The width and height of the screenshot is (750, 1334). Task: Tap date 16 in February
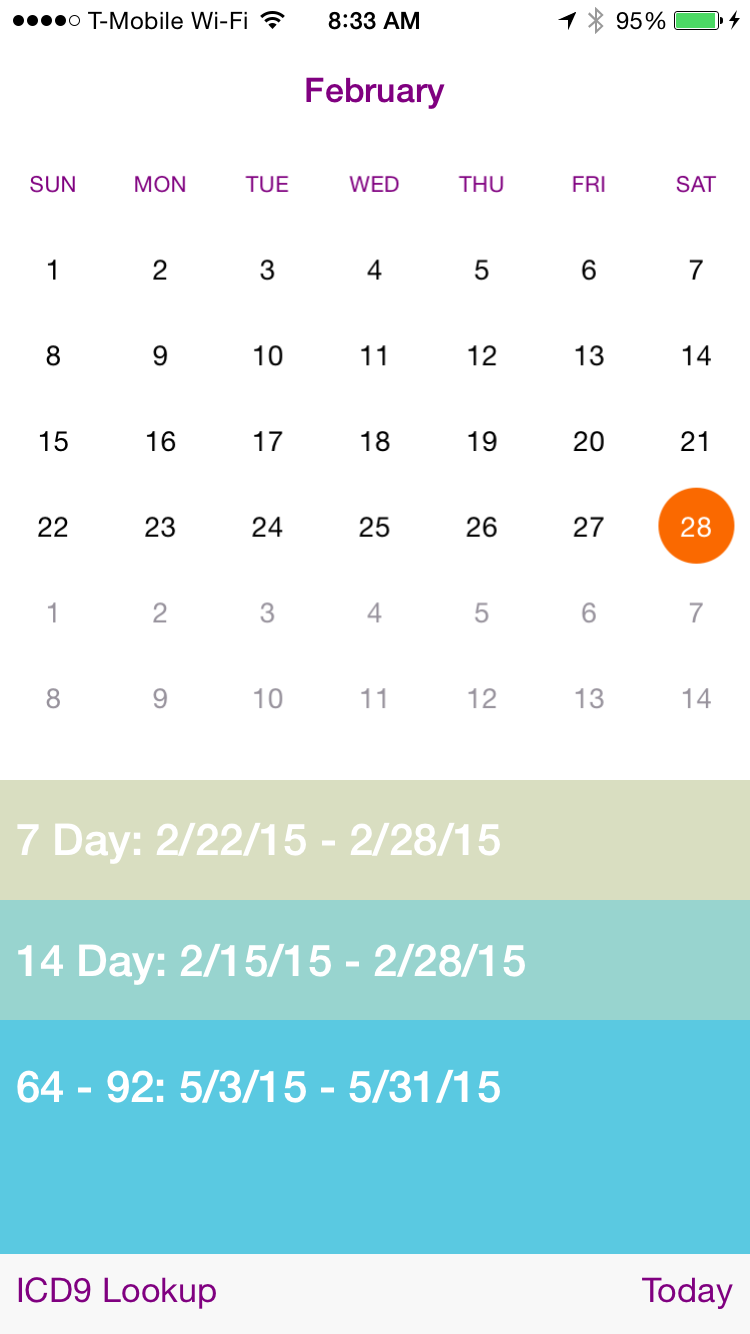tap(160, 441)
